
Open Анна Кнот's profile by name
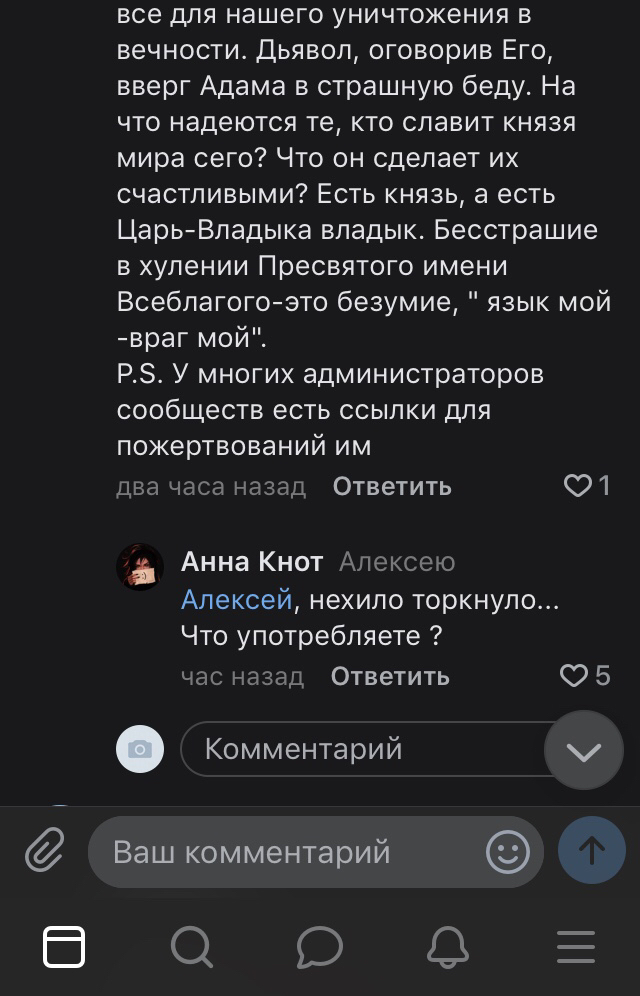click(x=252, y=562)
